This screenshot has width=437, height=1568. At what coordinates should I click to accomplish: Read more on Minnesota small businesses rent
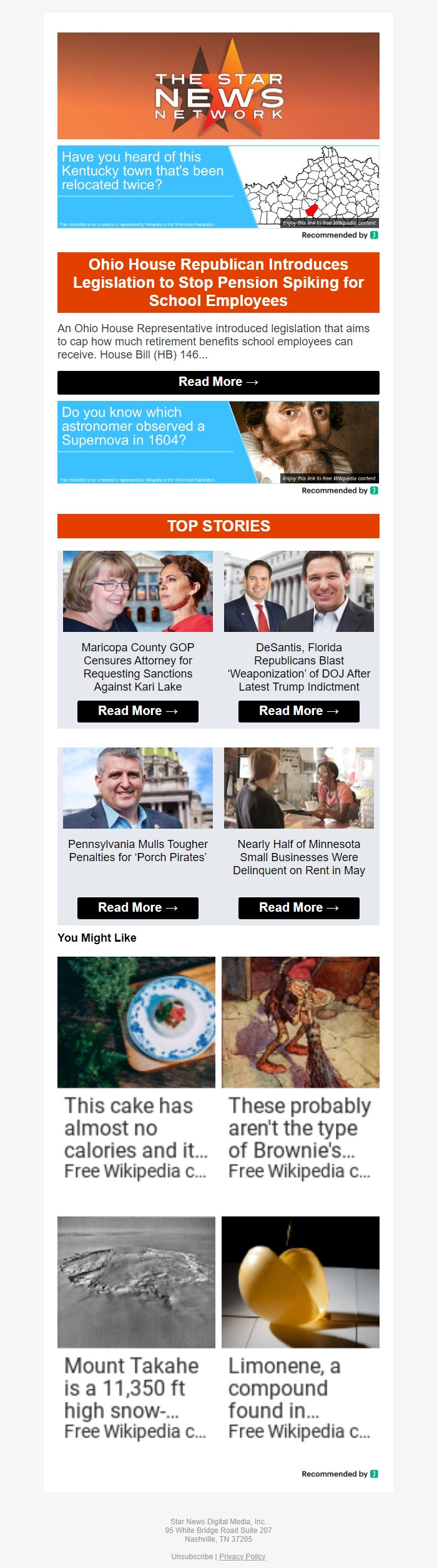pyautogui.click(x=298, y=908)
